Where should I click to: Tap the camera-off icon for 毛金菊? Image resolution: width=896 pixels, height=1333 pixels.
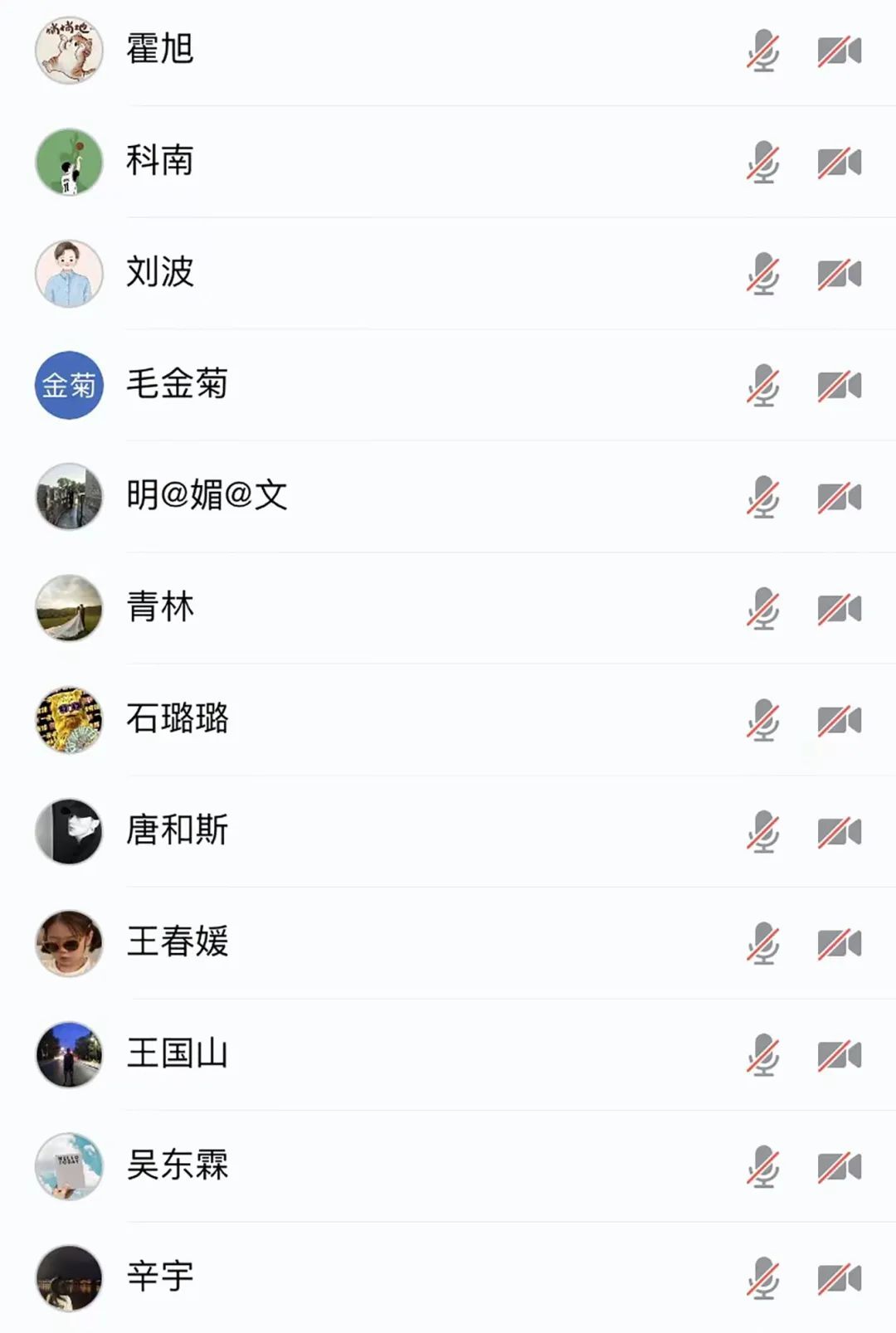click(839, 386)
